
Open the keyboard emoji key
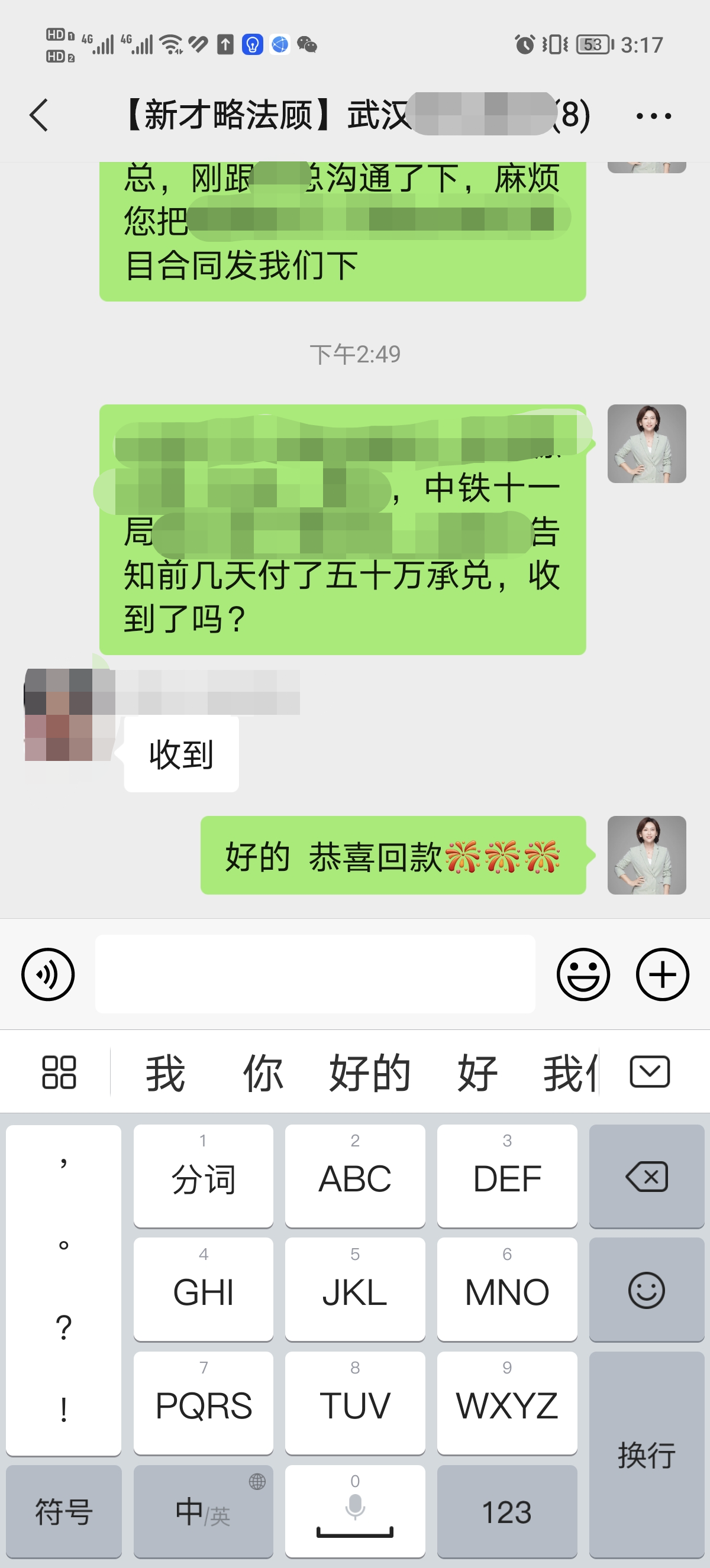[646, 1290]
